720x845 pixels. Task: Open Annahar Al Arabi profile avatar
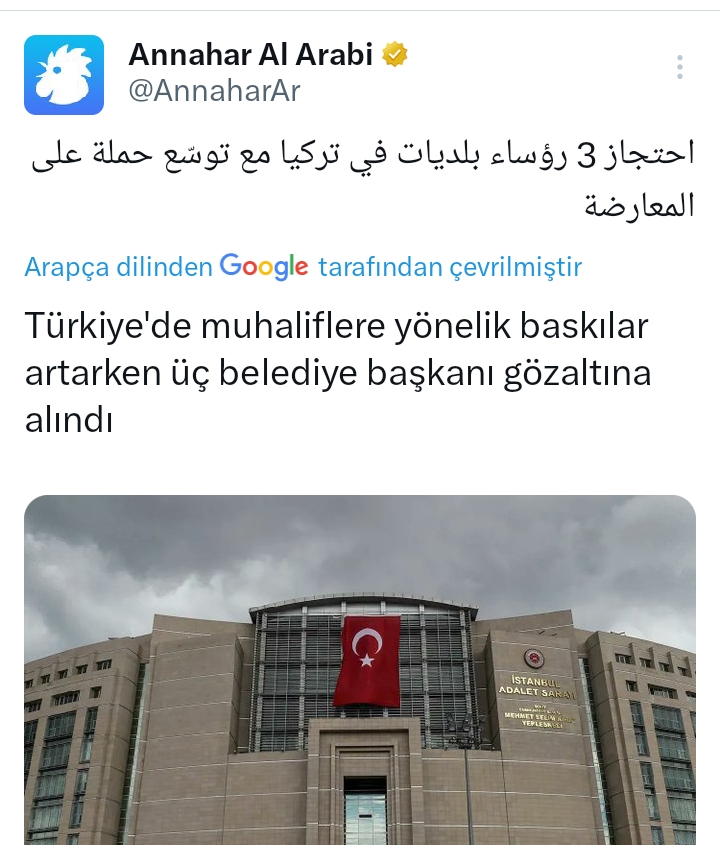64,74
